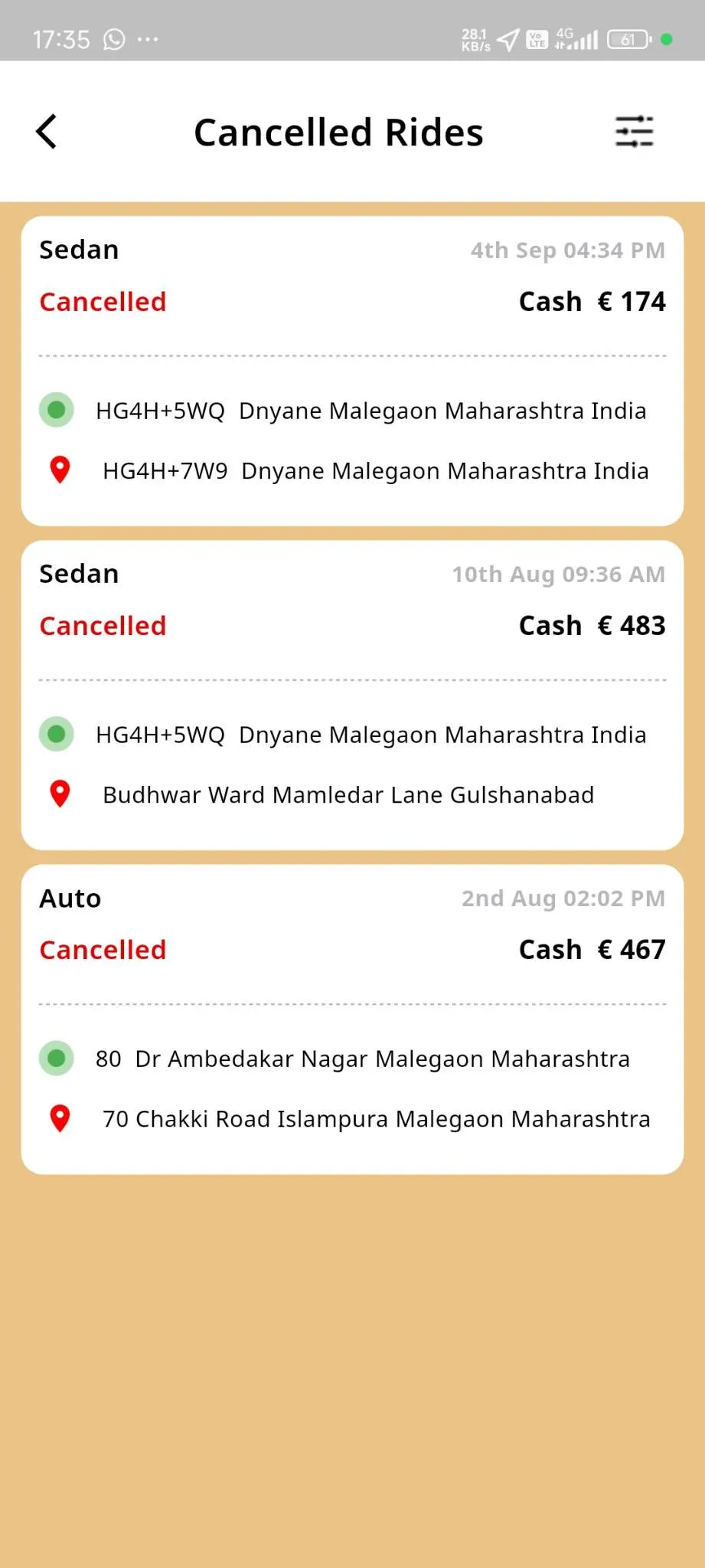Tap the red pin beside Budhwar Ward Mamledar Lane
This screenshot has height=1568, width=705.
coord(58,794)
